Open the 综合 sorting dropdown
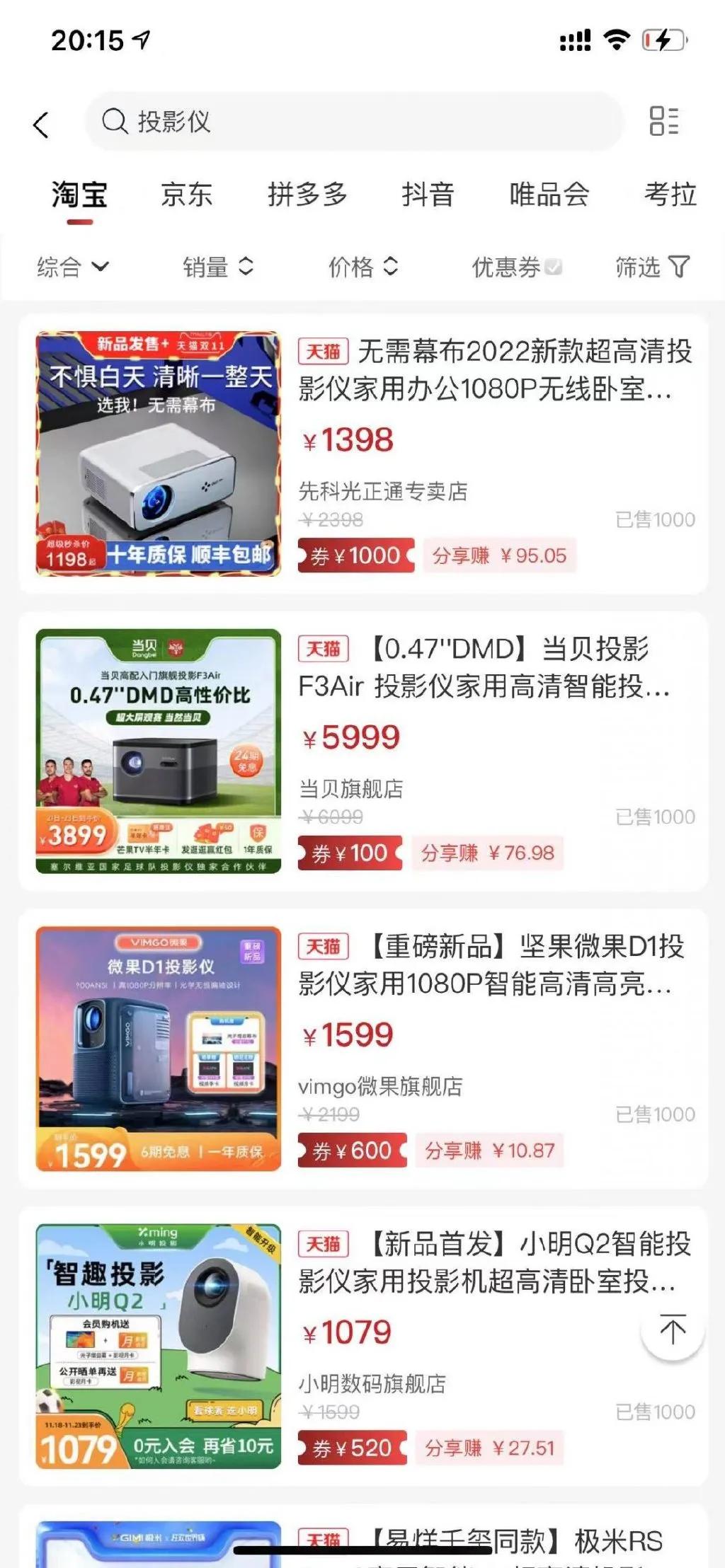725x1568 pixels. (x=72, y=267)
